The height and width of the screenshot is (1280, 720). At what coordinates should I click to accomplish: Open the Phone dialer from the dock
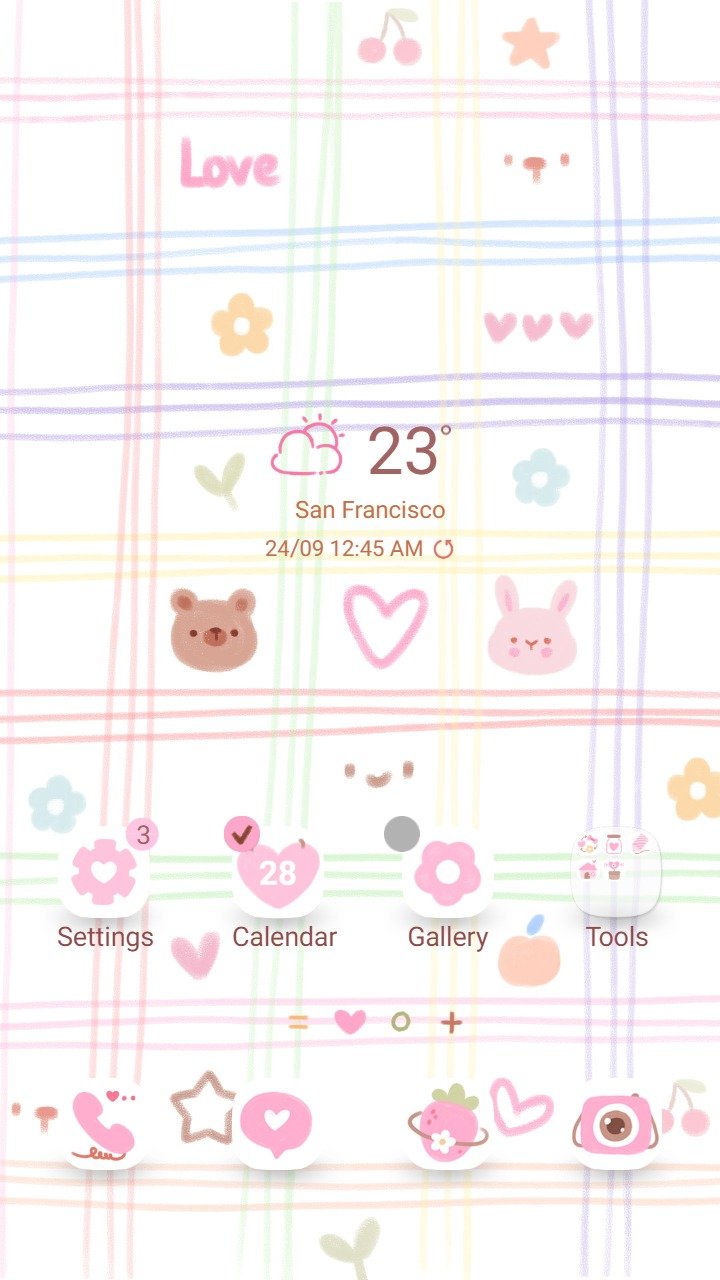pos(105,1124)
